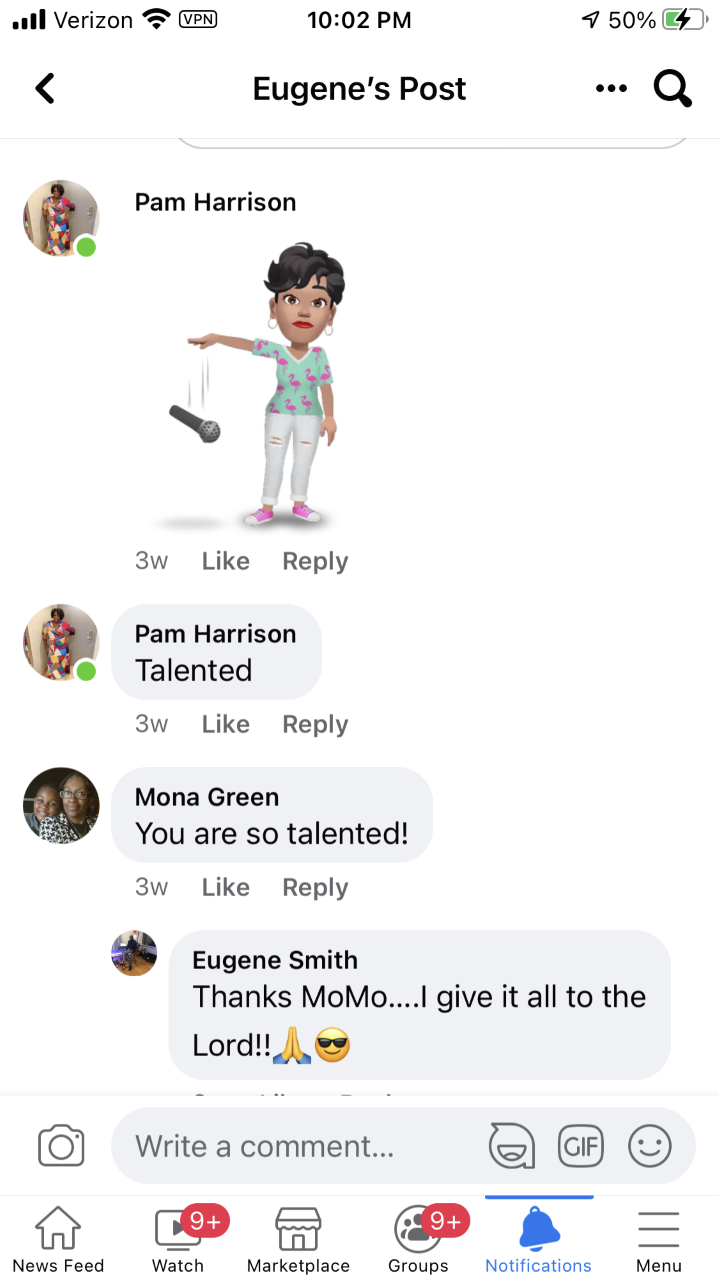Reply to Mona Green's comment
Screen dimensions: 719x1280
pos(315,887)
